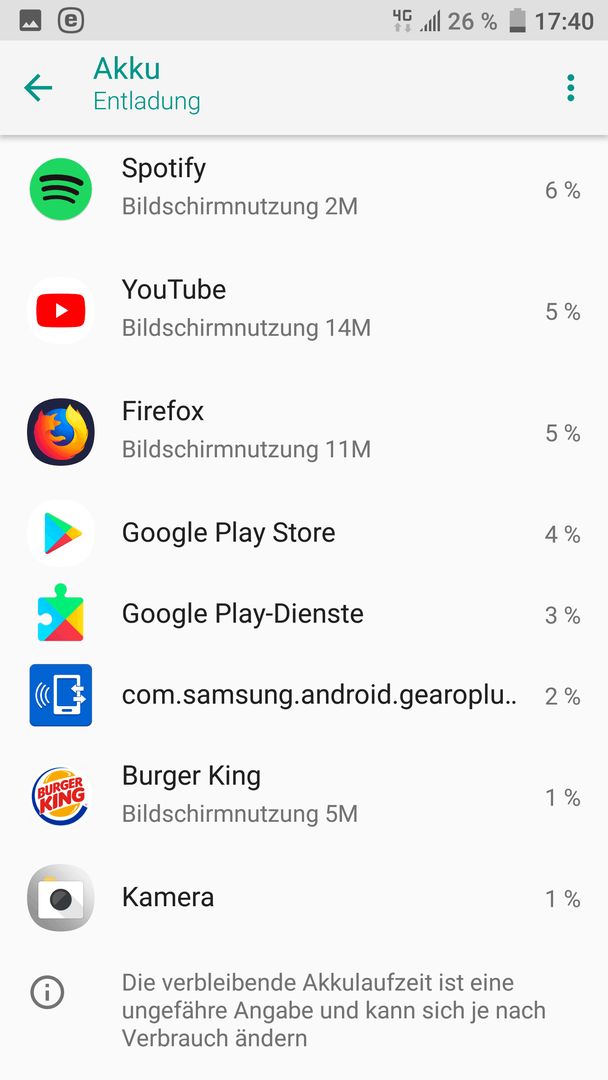Open the com.samsung.android.gearoplu.. entry

[304, 696]
